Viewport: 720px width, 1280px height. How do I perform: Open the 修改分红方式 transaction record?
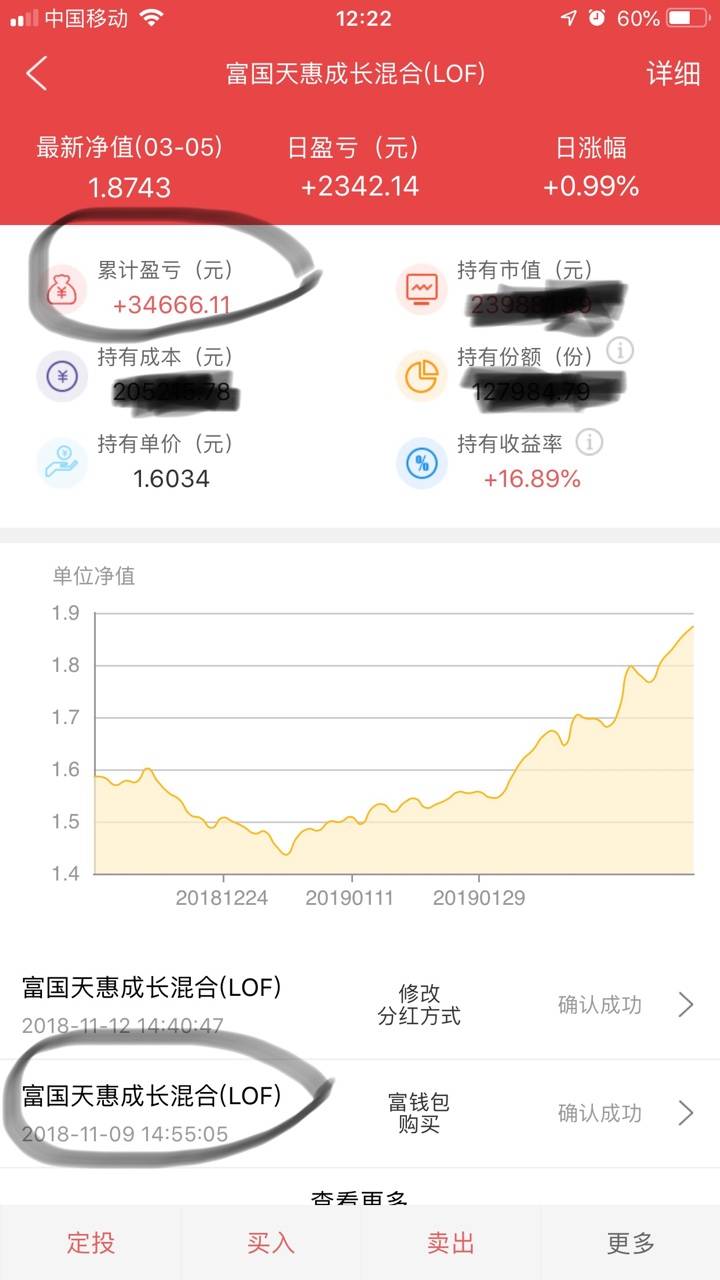click(360, 1005)
